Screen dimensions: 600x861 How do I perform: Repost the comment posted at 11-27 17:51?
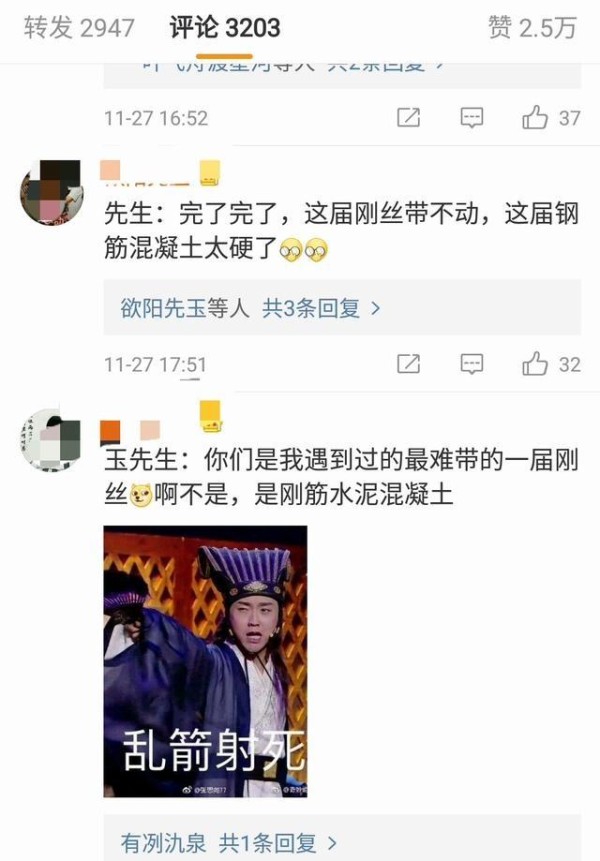point(408,364)
